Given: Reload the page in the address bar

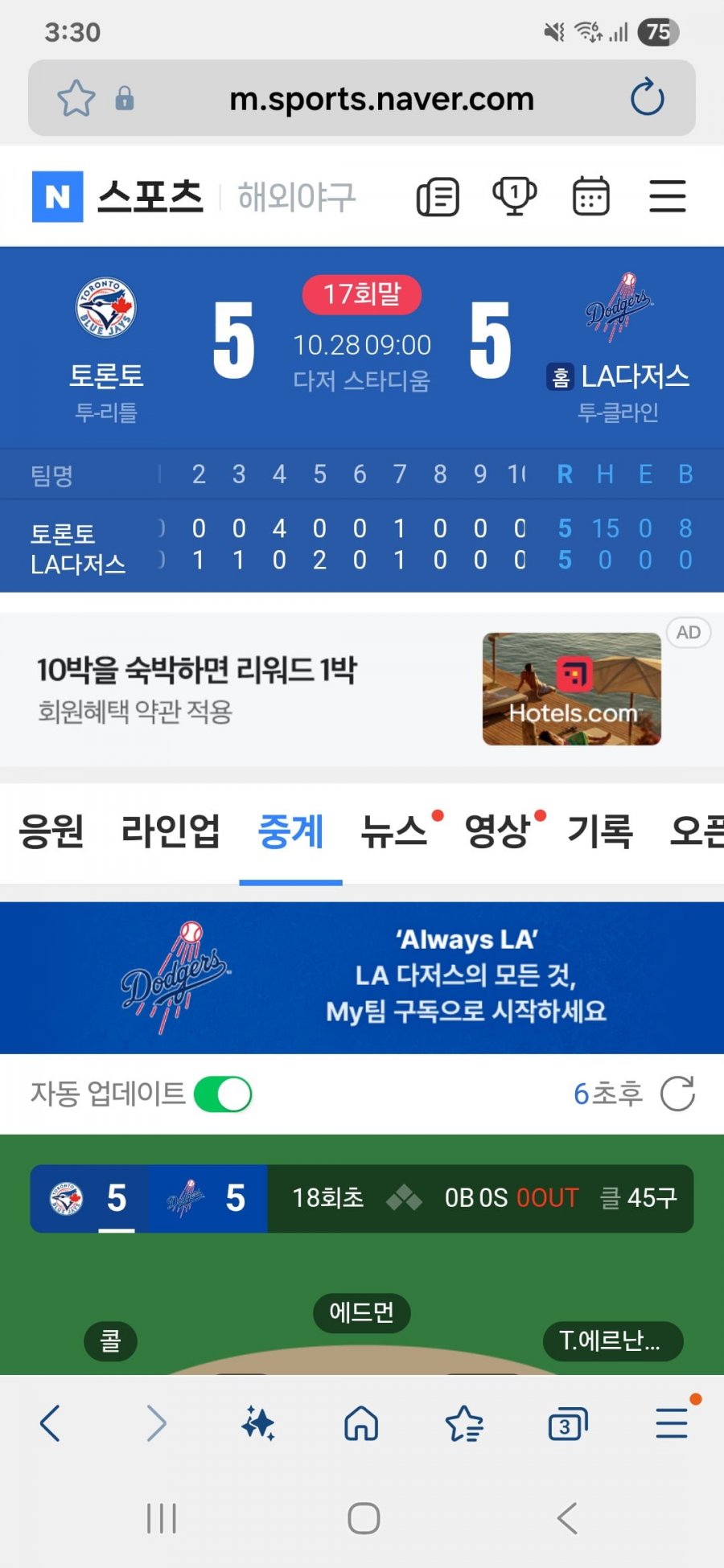Looking at the screenshot, I should pyautogui.click(x=647, y=98).
